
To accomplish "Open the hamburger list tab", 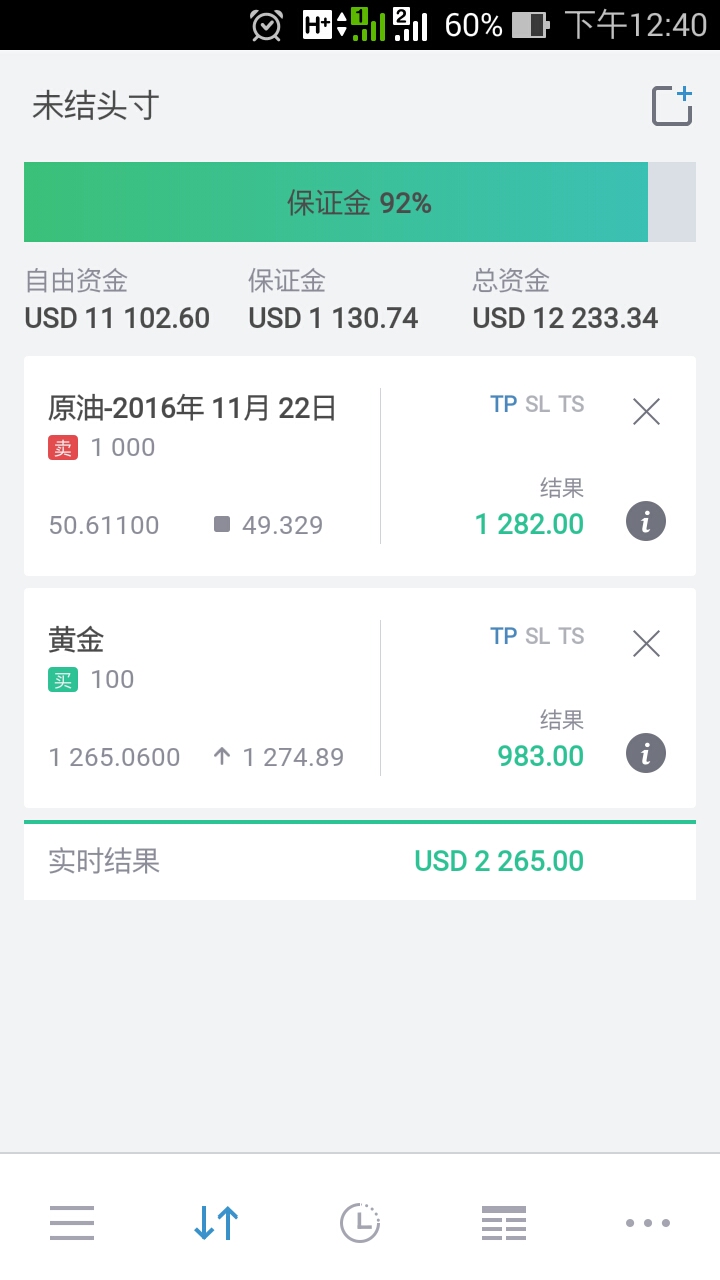I will coord(72,1222).
